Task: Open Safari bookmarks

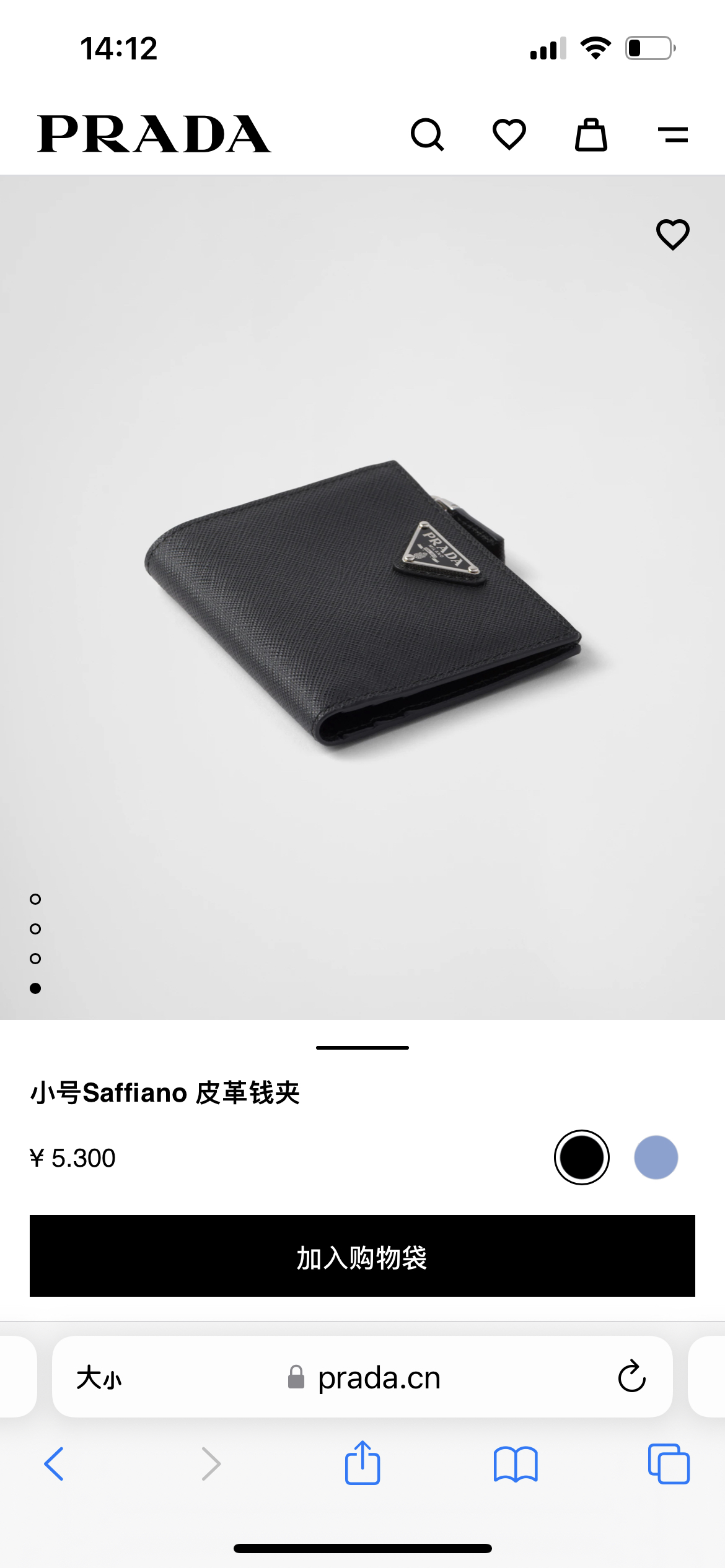Action: click(516, 1464)
